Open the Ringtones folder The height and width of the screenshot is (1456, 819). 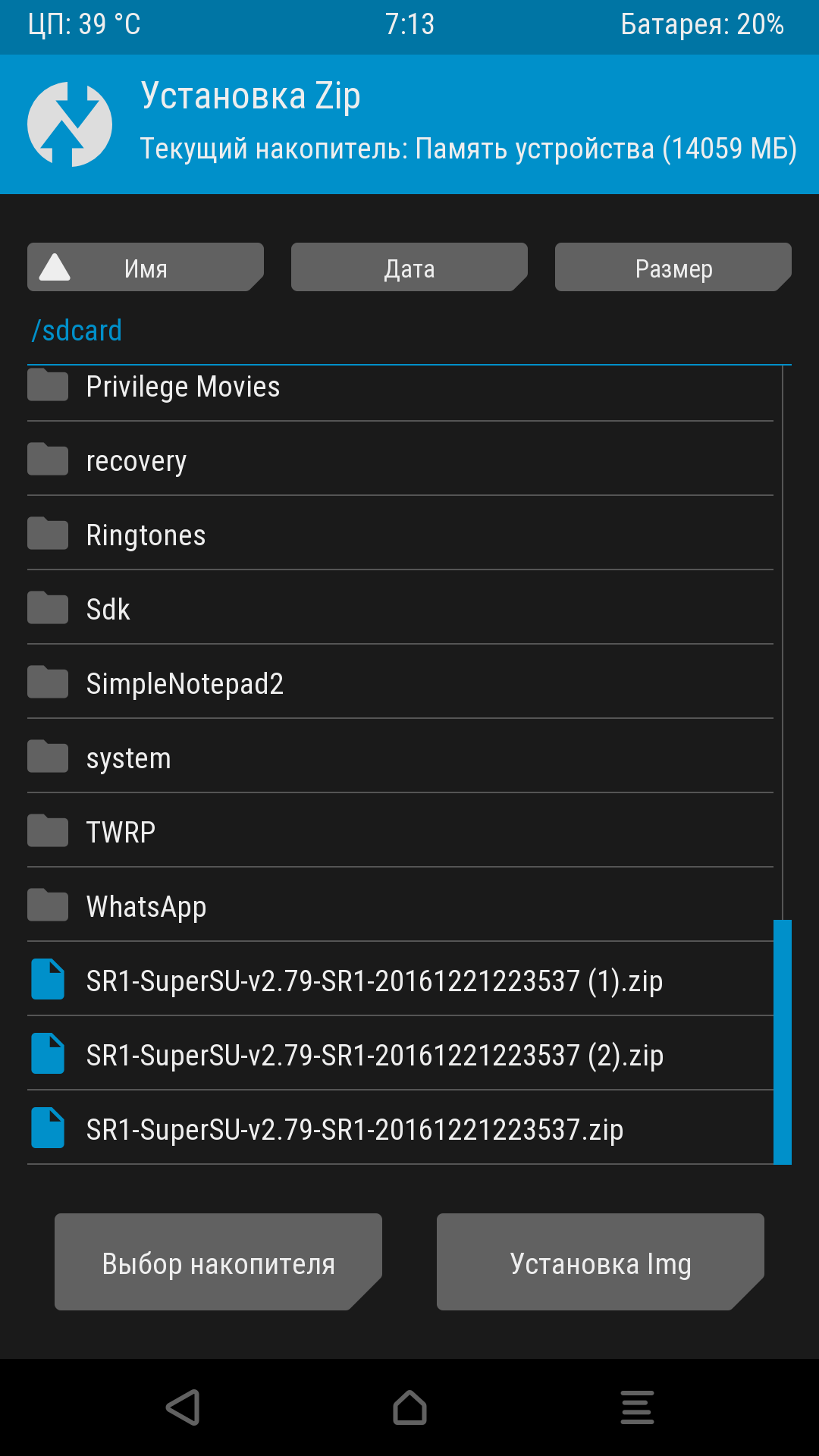click(x=146, y=535)
